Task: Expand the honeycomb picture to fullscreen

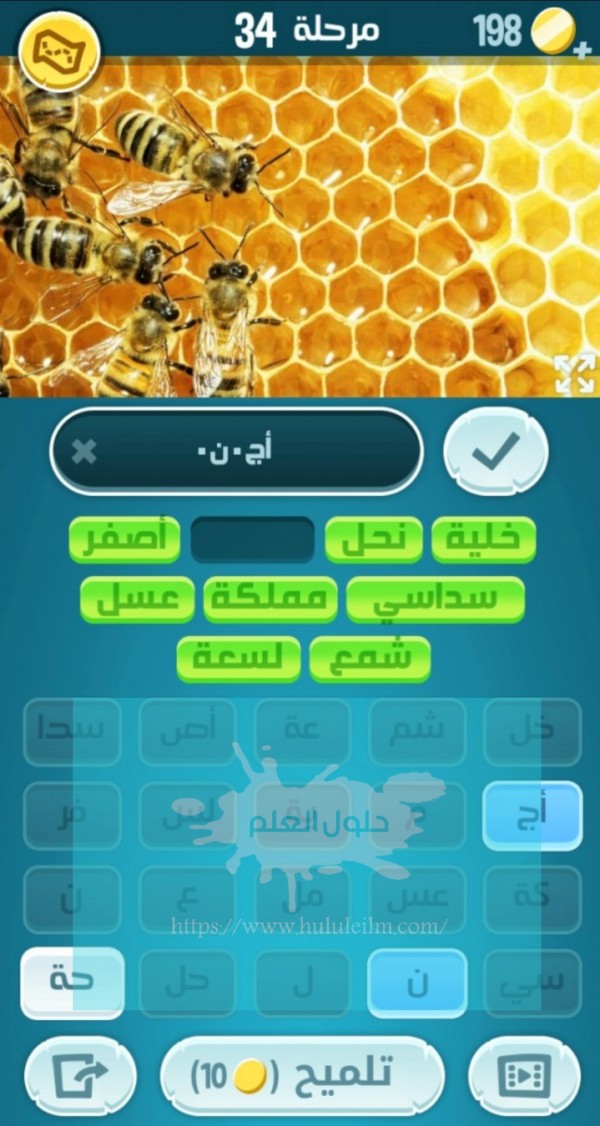Action: pyautogui.click(x=574, y=373)
